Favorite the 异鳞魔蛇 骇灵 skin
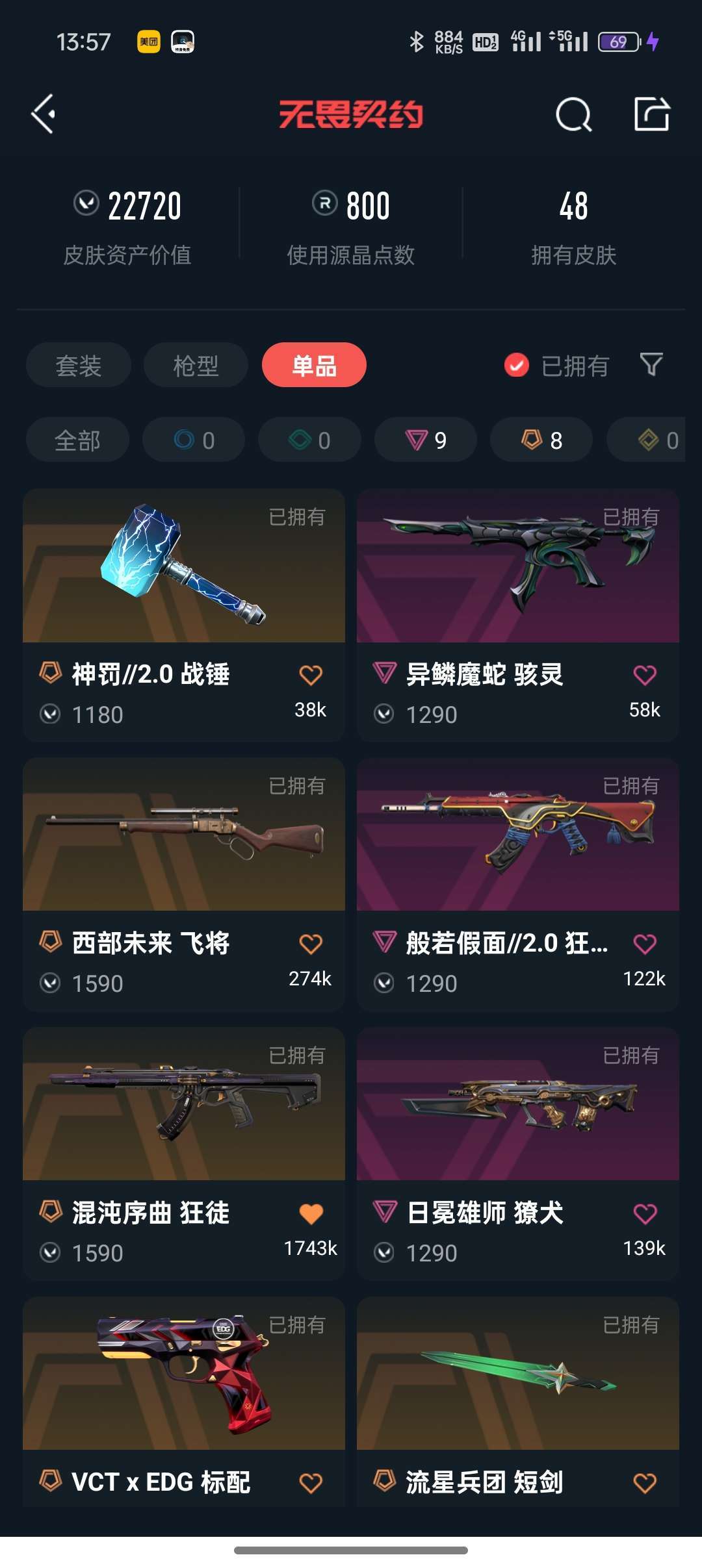Viewport: 702px width, 1568px height. (x=645, y=674)
